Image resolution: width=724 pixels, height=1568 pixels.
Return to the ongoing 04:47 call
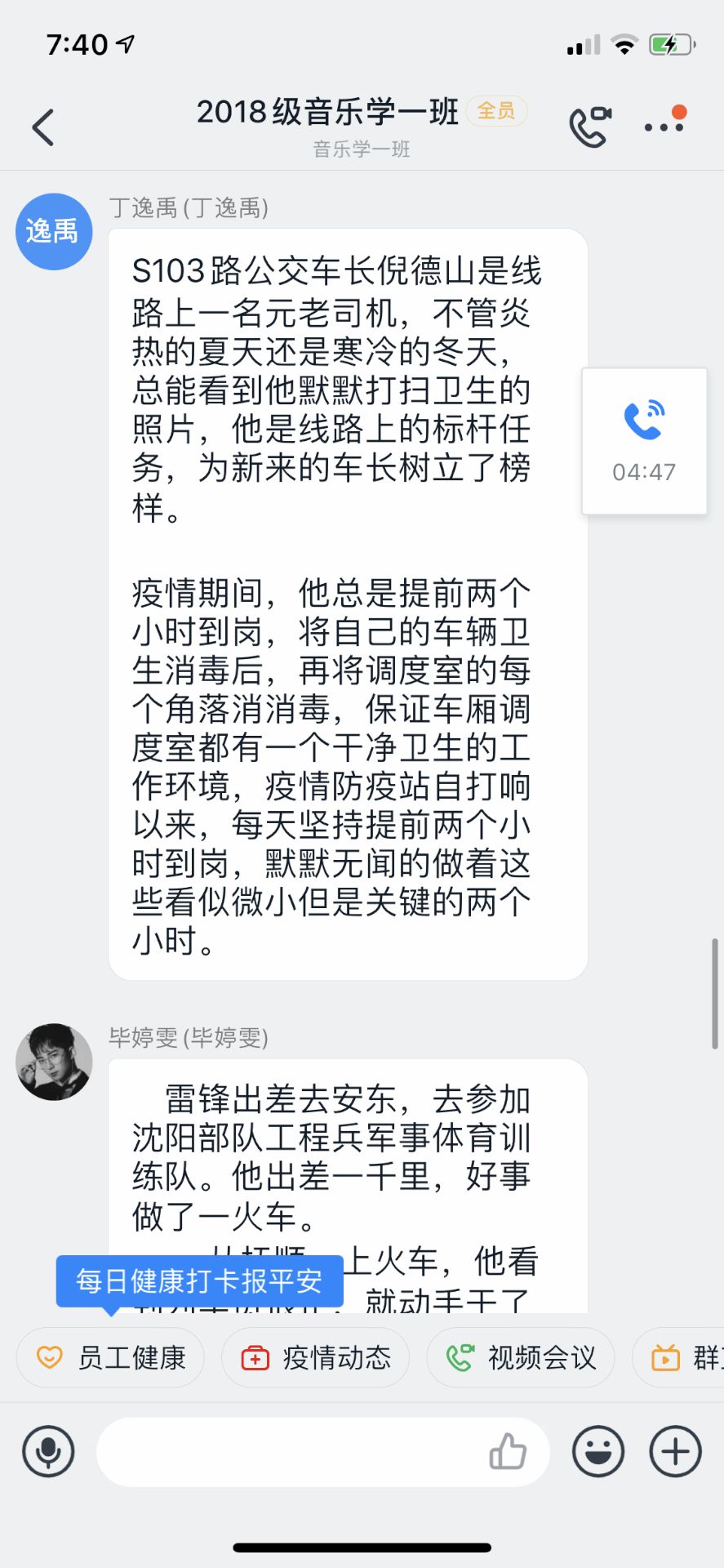coord(644,441)
